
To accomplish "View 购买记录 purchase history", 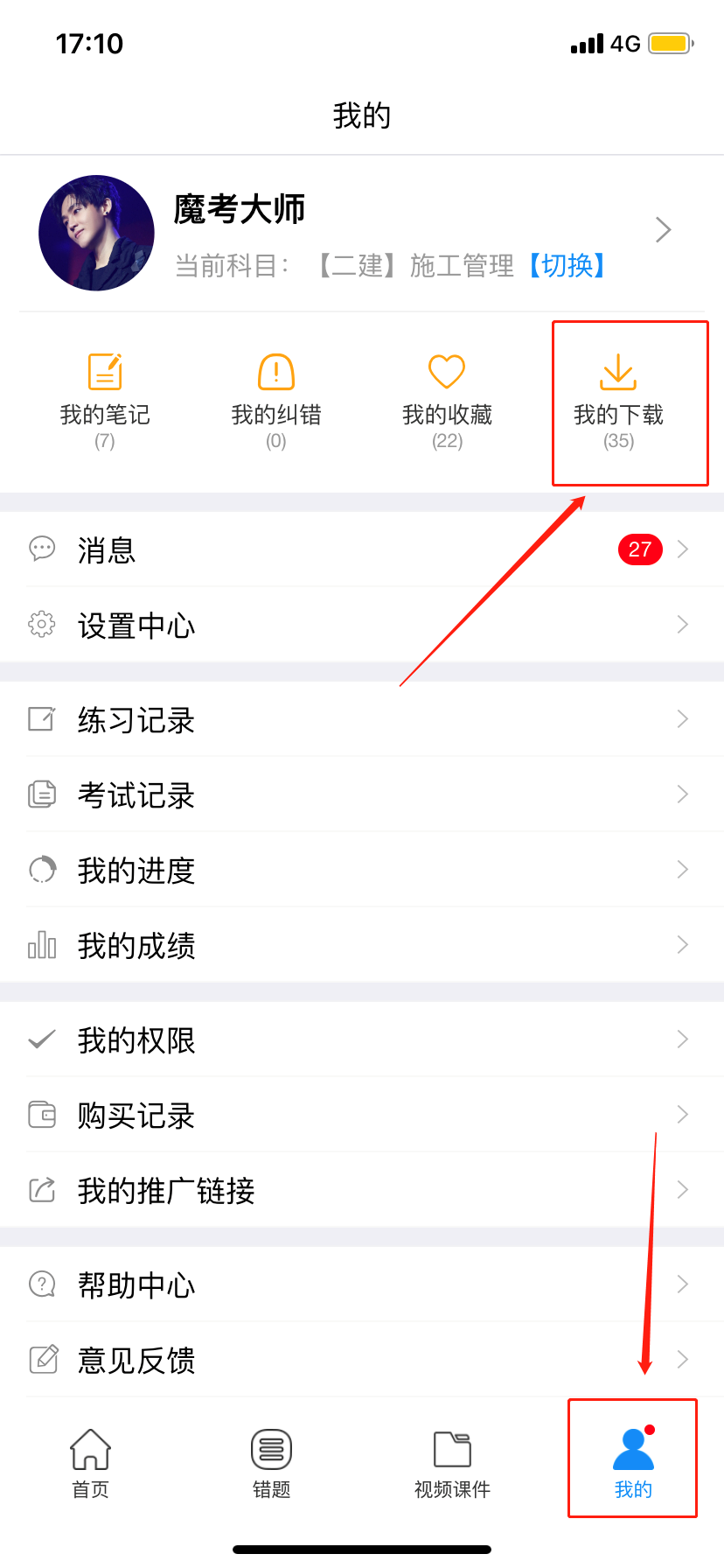I will pos(362,1115).
